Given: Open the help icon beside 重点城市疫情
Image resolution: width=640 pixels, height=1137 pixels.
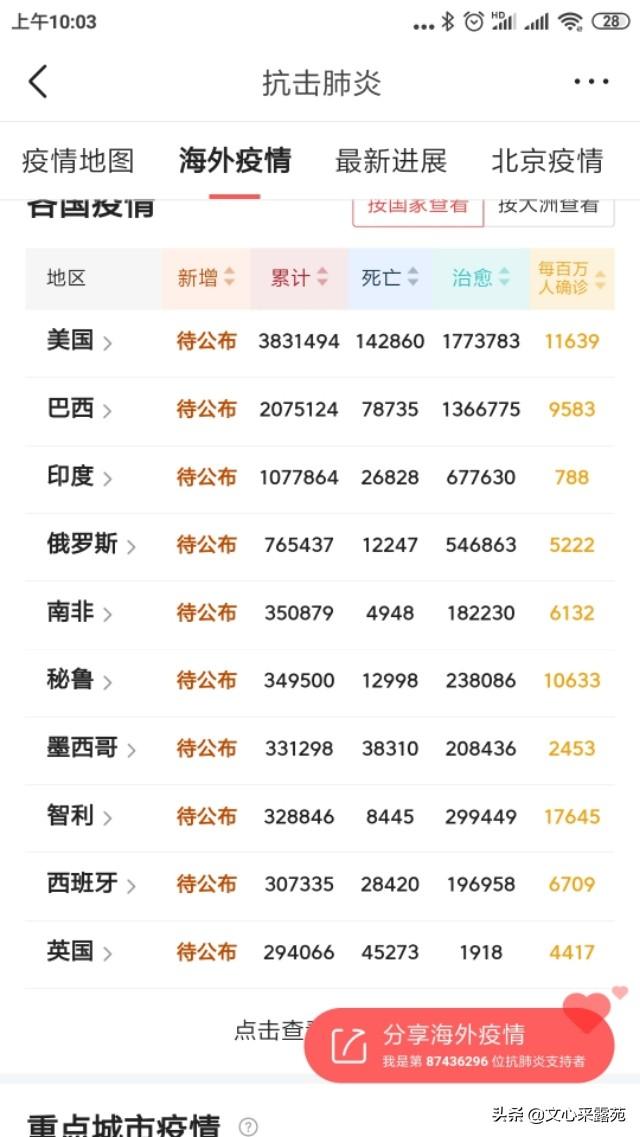Looking at the screenshot, I should [248, 1126].
